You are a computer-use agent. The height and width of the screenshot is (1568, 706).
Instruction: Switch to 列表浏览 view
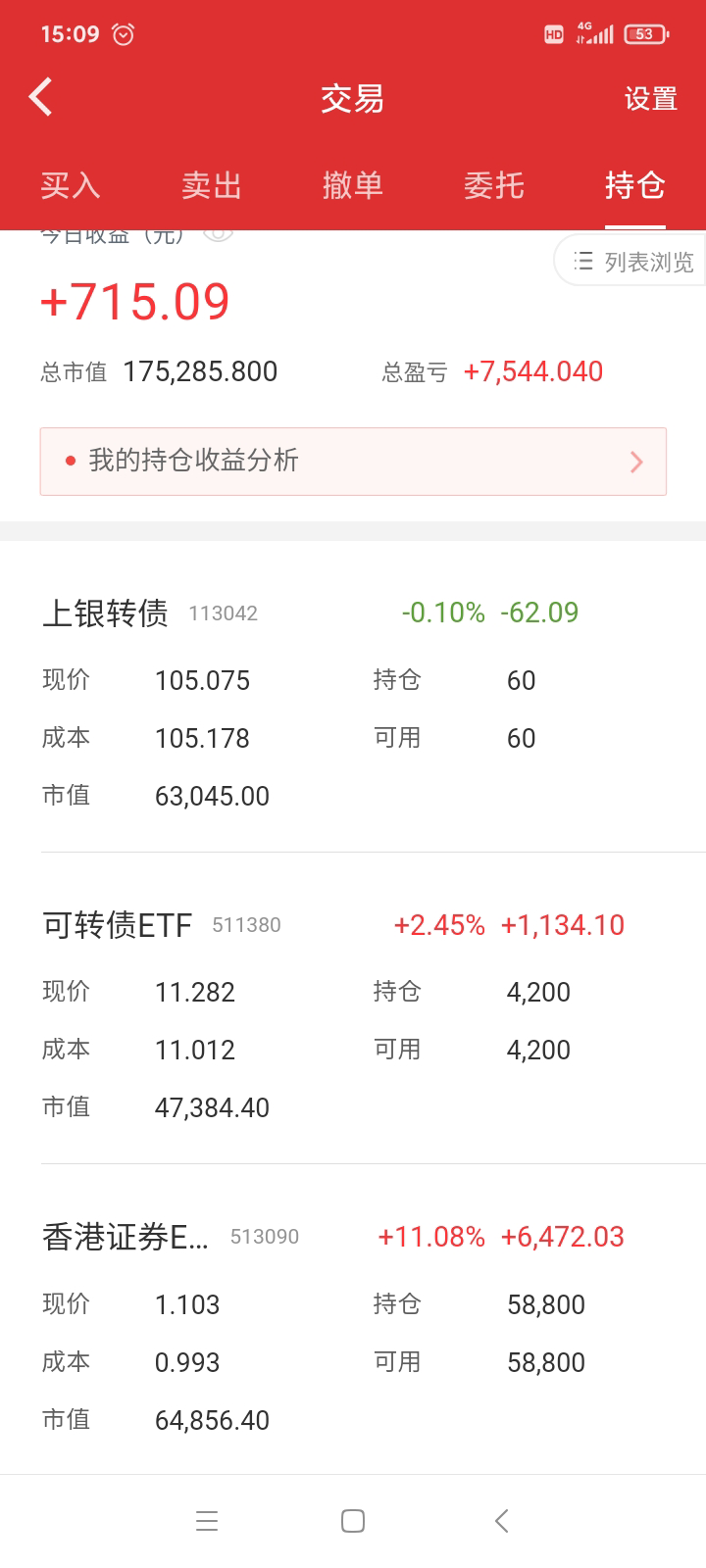[x=633, y=262]
